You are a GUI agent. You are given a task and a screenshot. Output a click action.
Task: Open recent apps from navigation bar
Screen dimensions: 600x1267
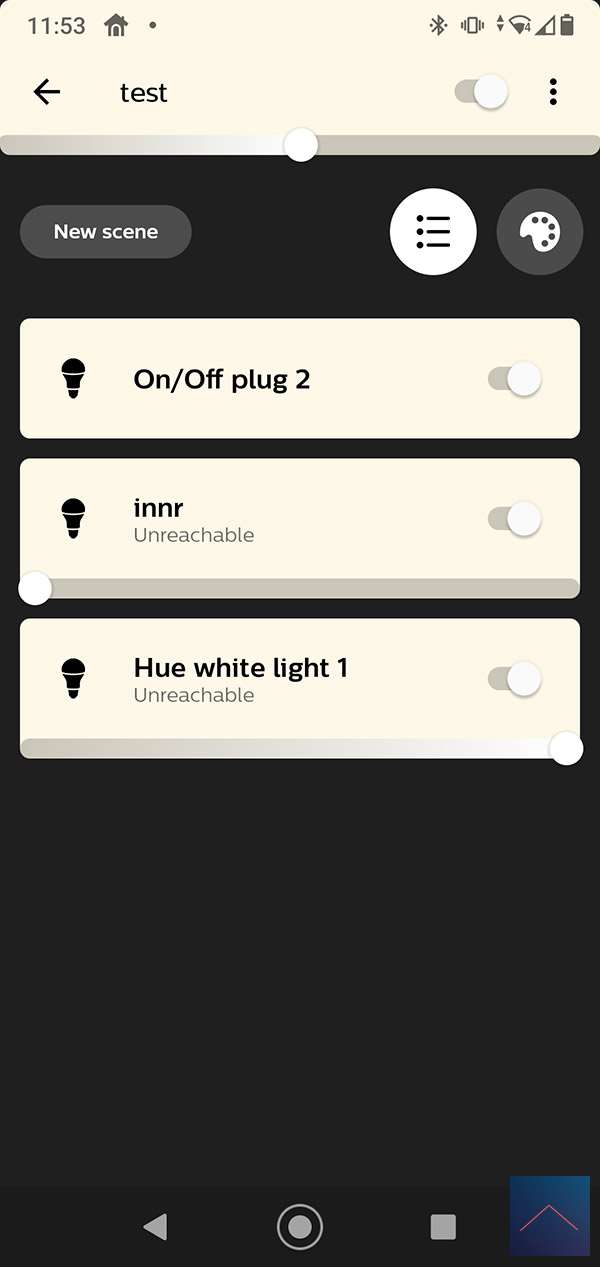point(443,1226)
